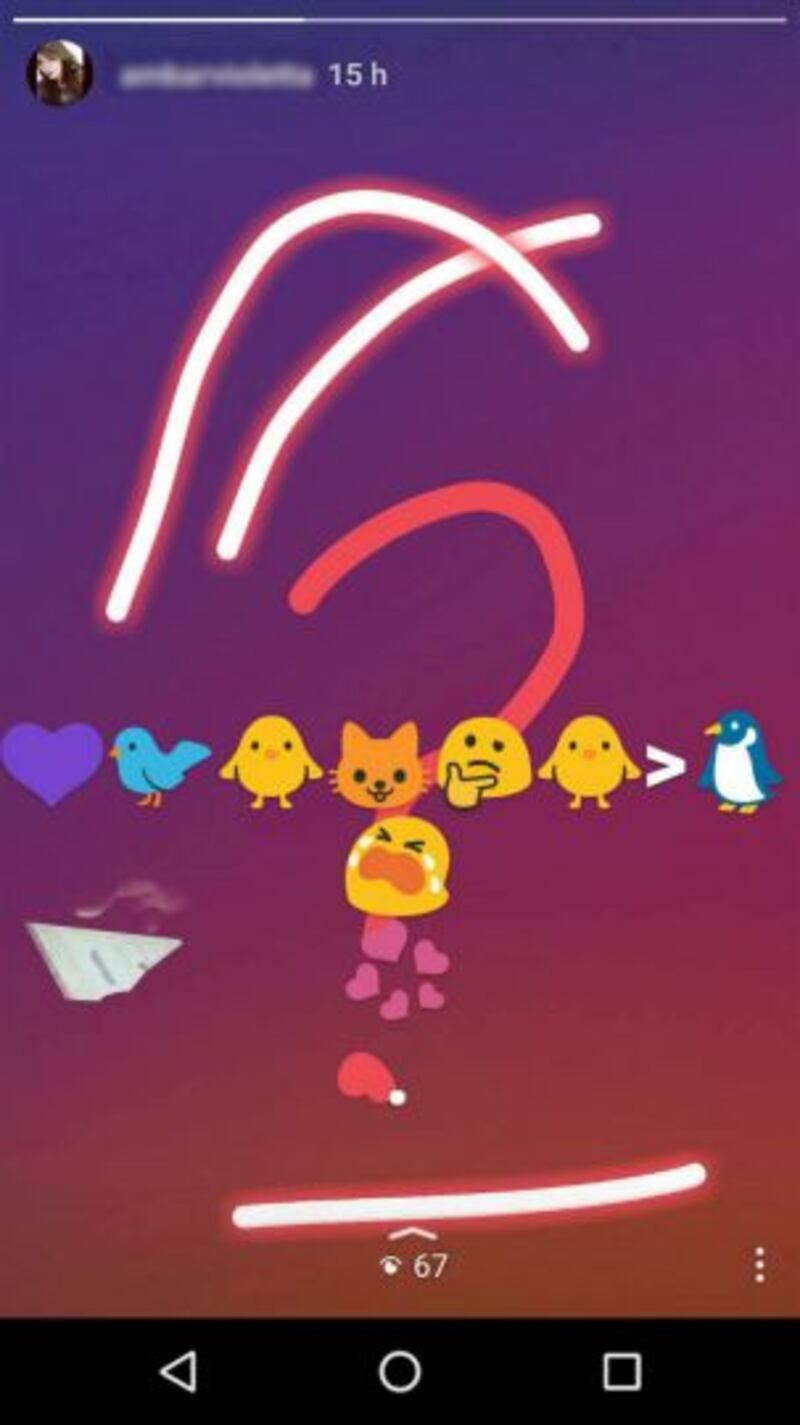
Task: Open the three-dot options menu
Action: point(759,1264)
